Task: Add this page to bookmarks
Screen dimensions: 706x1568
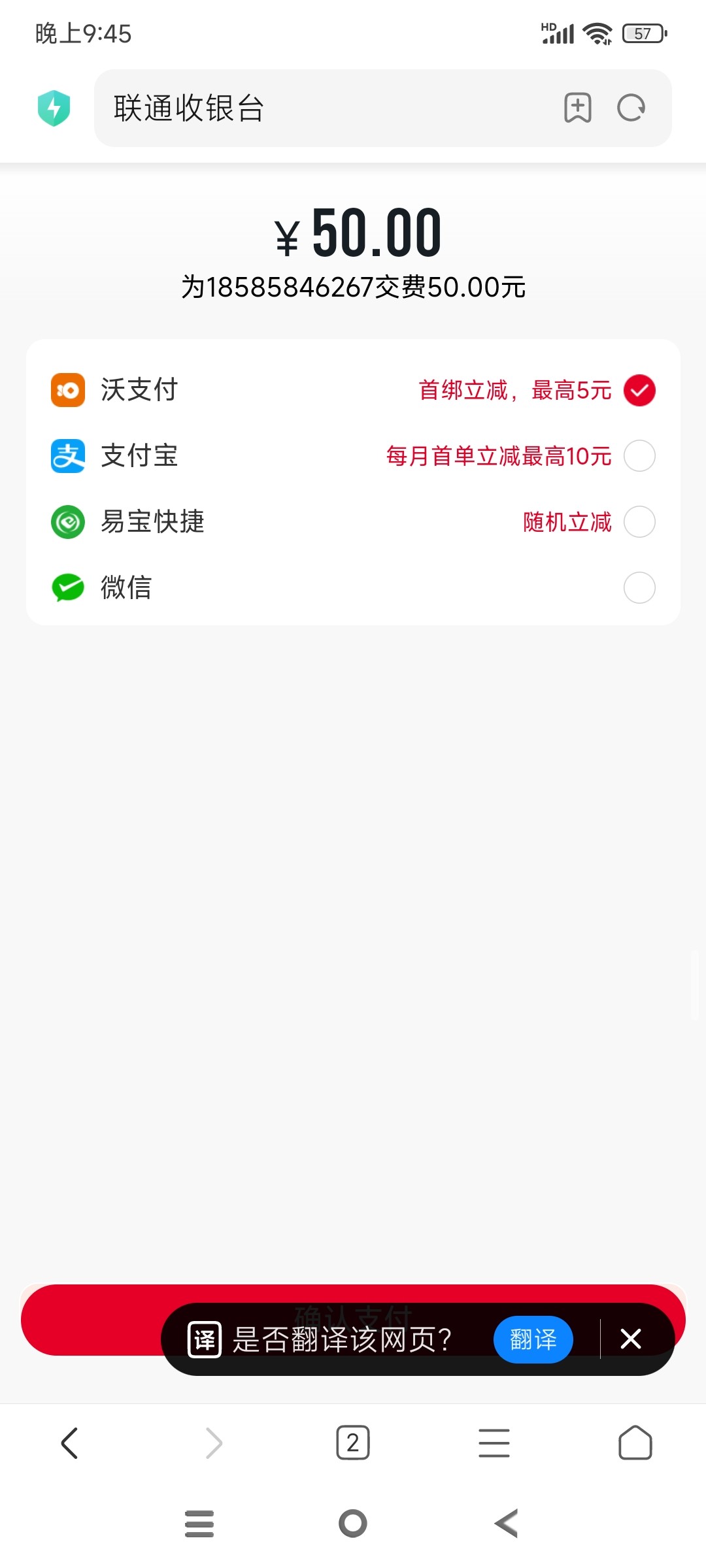Action: (x=578, y=108)
